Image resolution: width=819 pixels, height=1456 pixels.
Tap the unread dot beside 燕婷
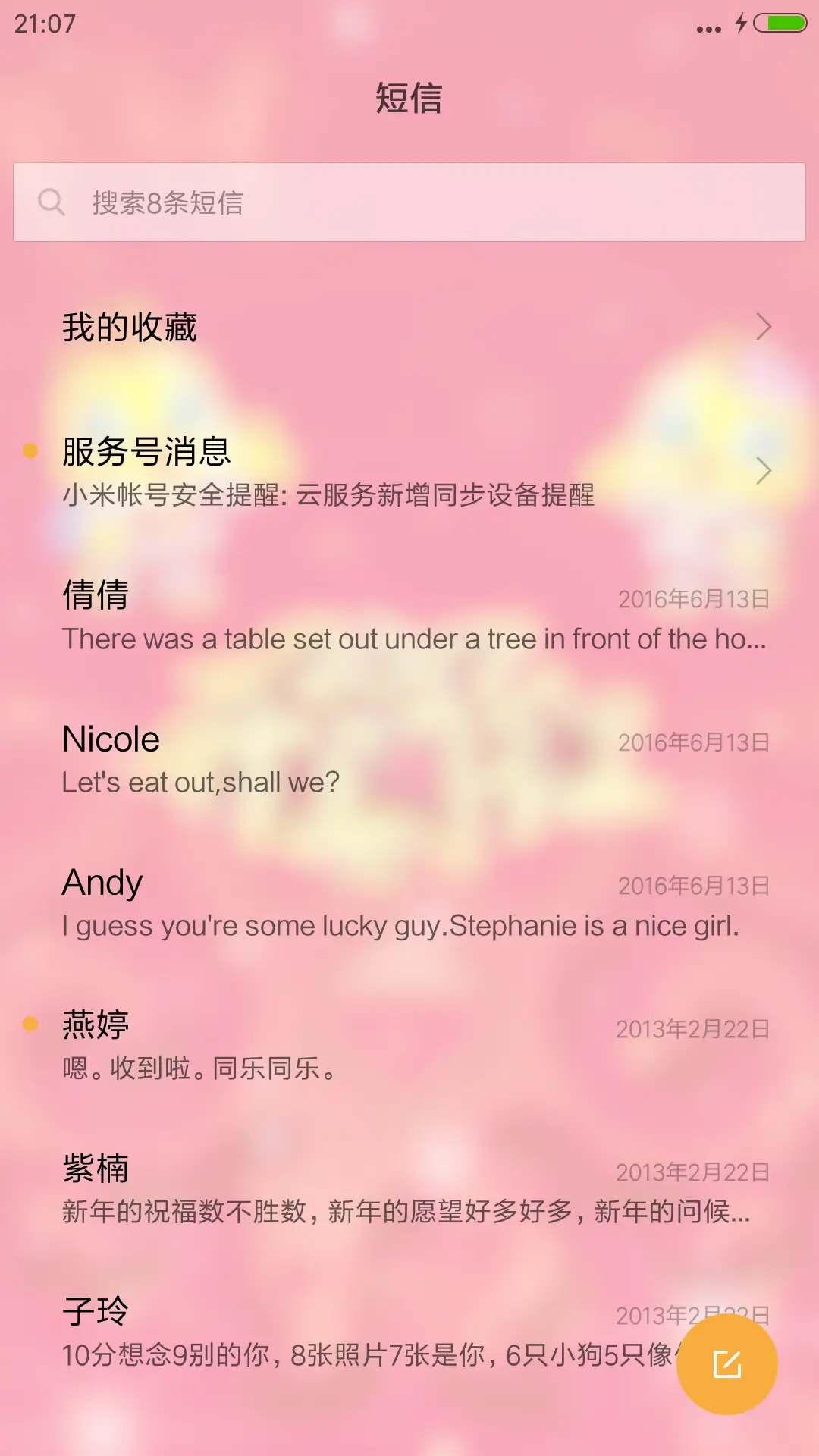click(30, 1022)
